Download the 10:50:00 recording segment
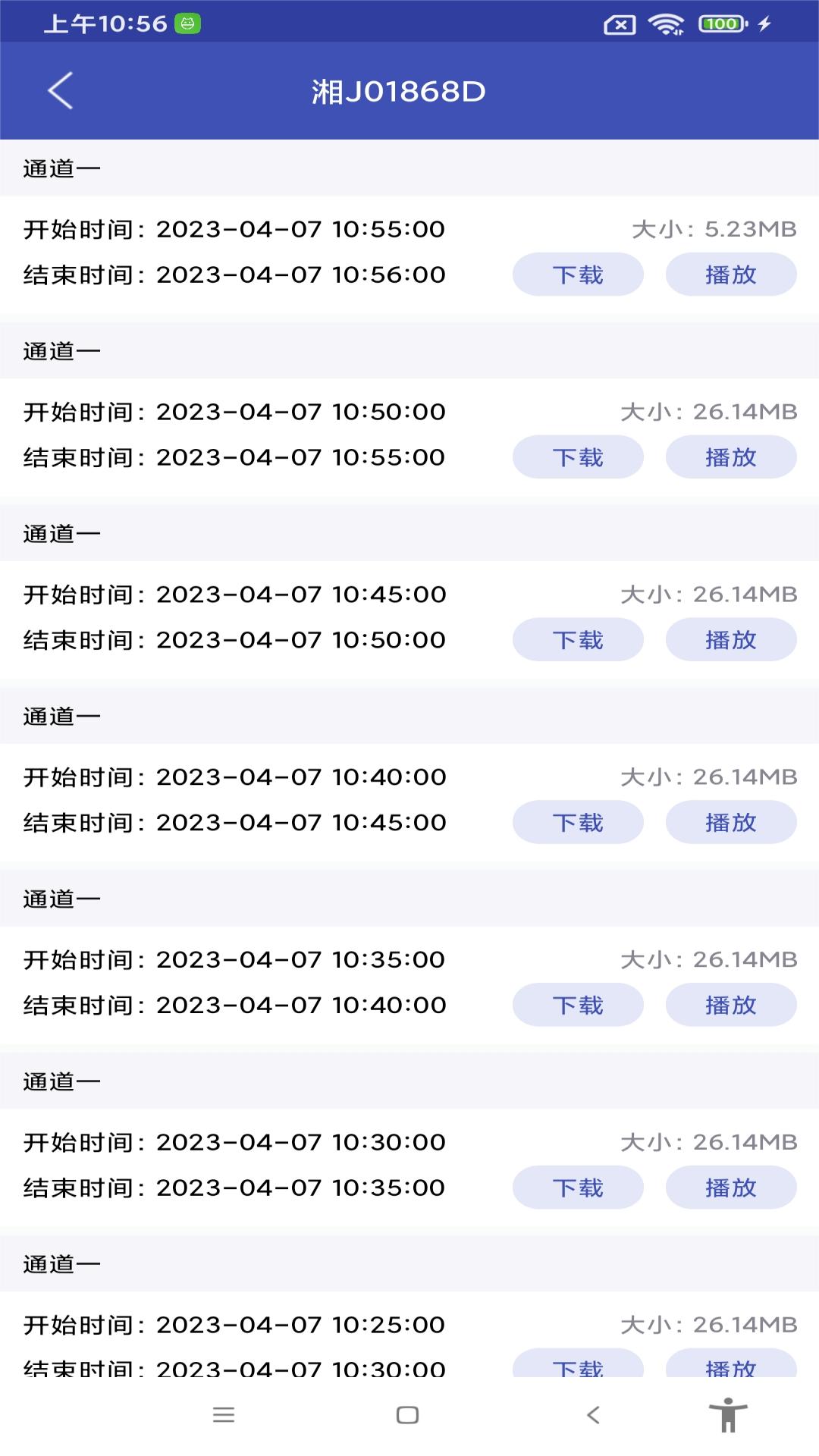 point(578,457)
